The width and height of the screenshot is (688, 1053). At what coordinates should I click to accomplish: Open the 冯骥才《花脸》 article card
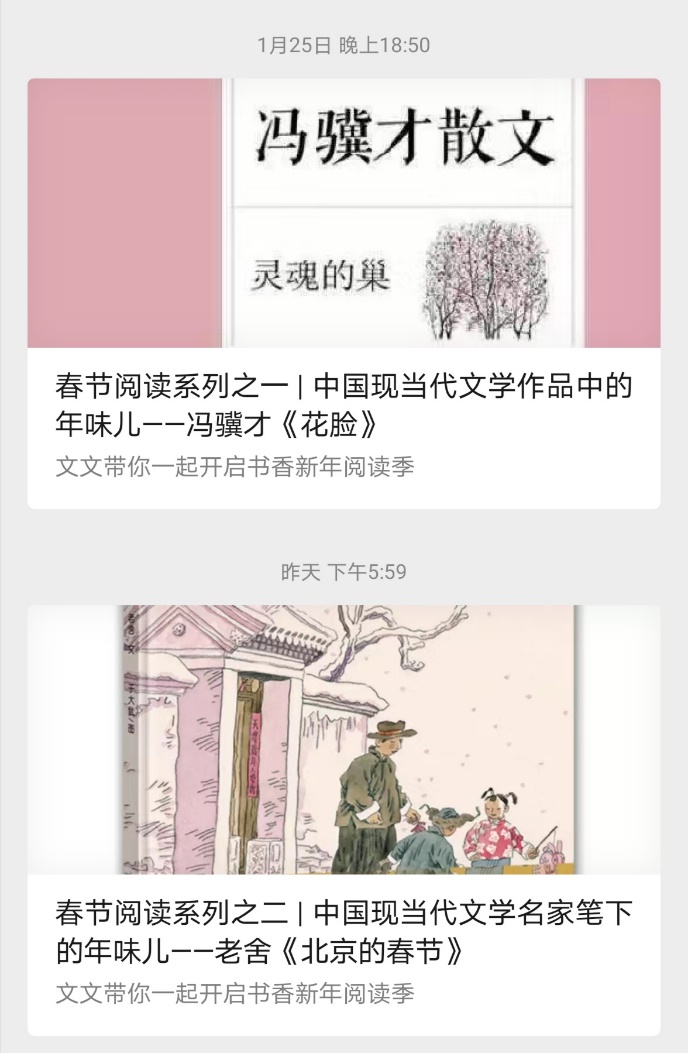(343, 405)
